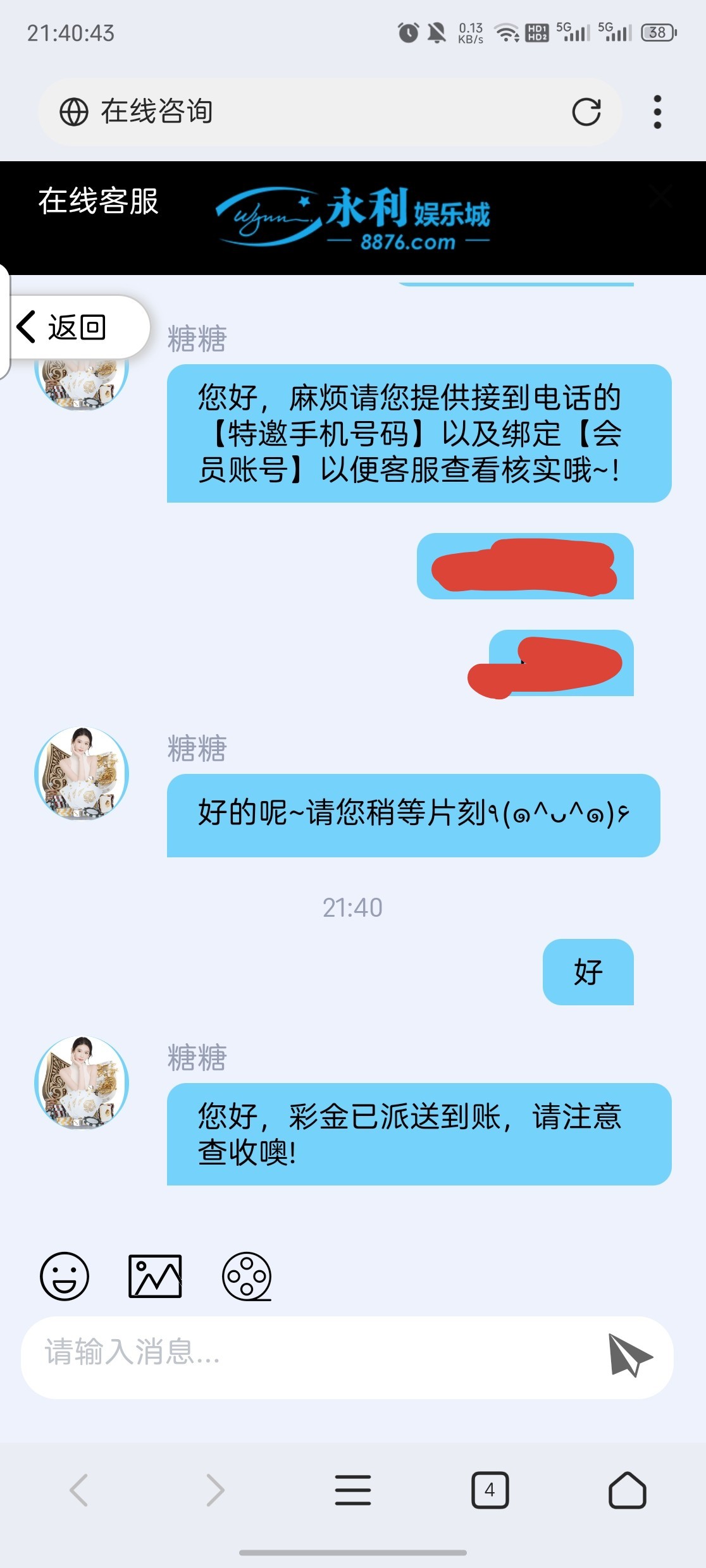Tap the address bar showing 在线咨询
This screenshot has height=1568, width=706.
point(285,113)
